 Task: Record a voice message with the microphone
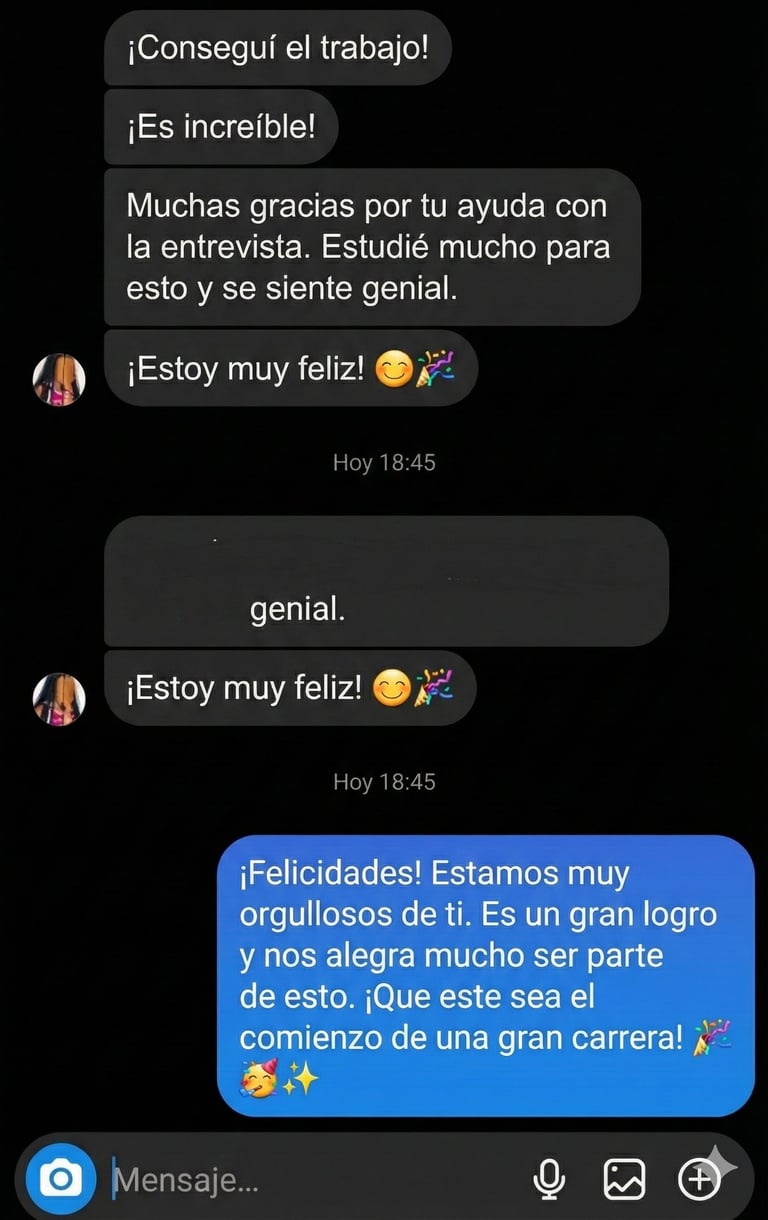(548, 1181)
